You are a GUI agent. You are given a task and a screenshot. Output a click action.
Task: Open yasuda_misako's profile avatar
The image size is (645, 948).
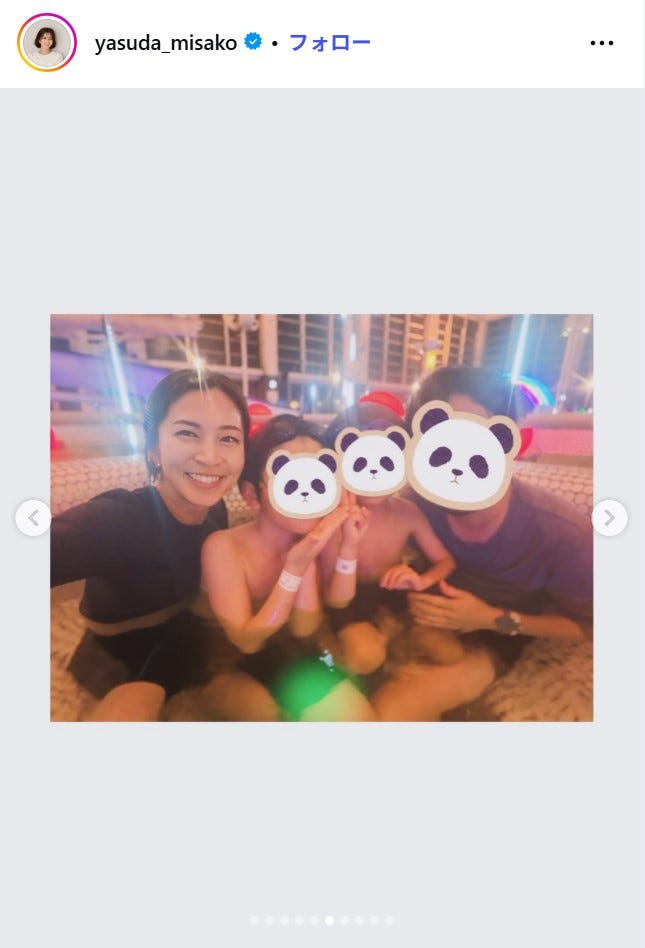(46, 43)
